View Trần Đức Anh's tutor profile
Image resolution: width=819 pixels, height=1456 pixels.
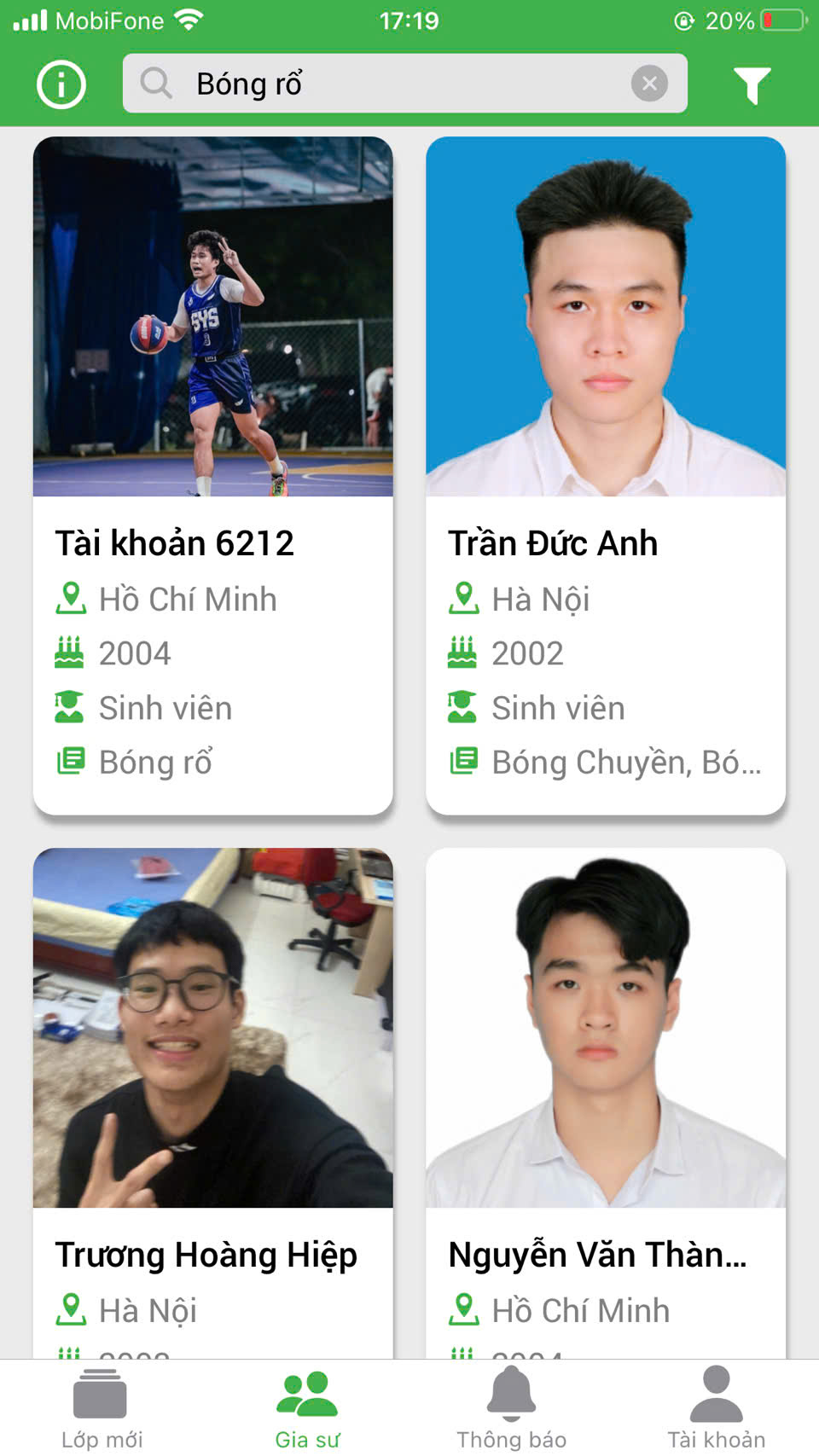[x=605, y=474]
